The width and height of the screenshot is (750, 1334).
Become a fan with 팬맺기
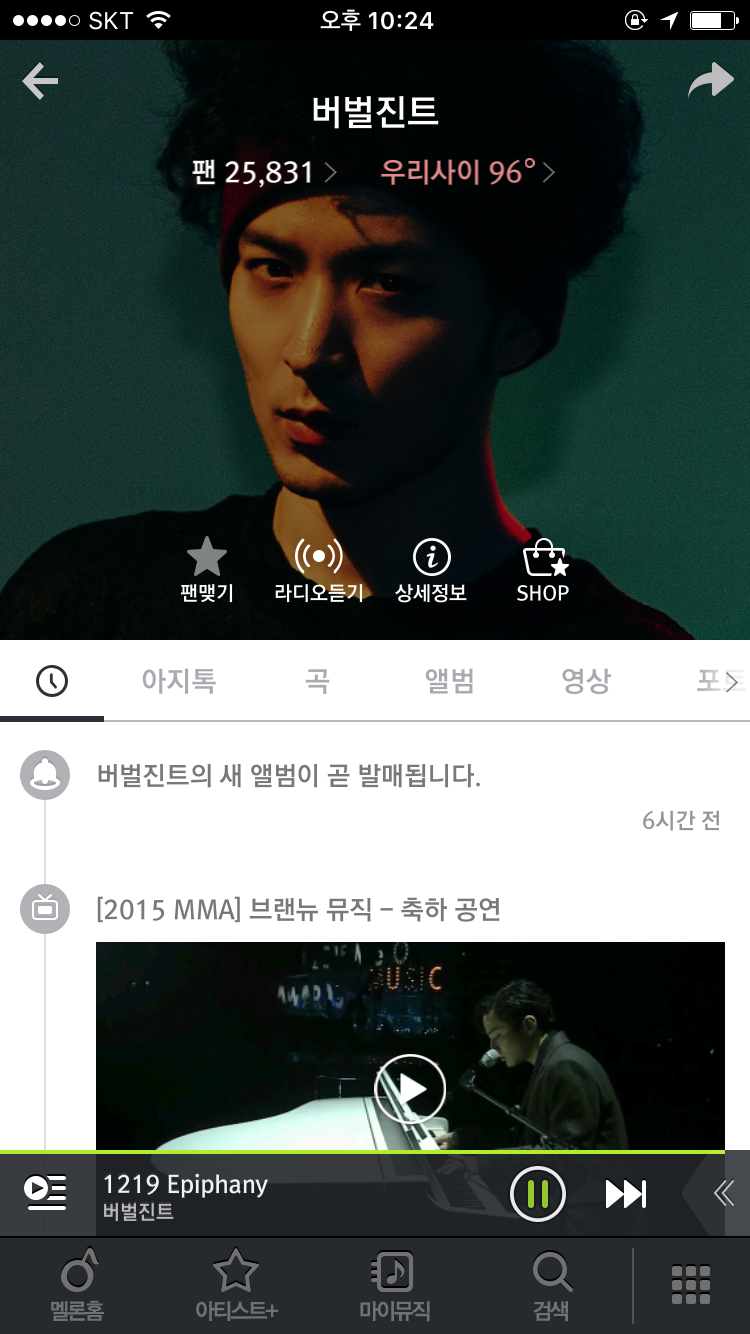207,570
